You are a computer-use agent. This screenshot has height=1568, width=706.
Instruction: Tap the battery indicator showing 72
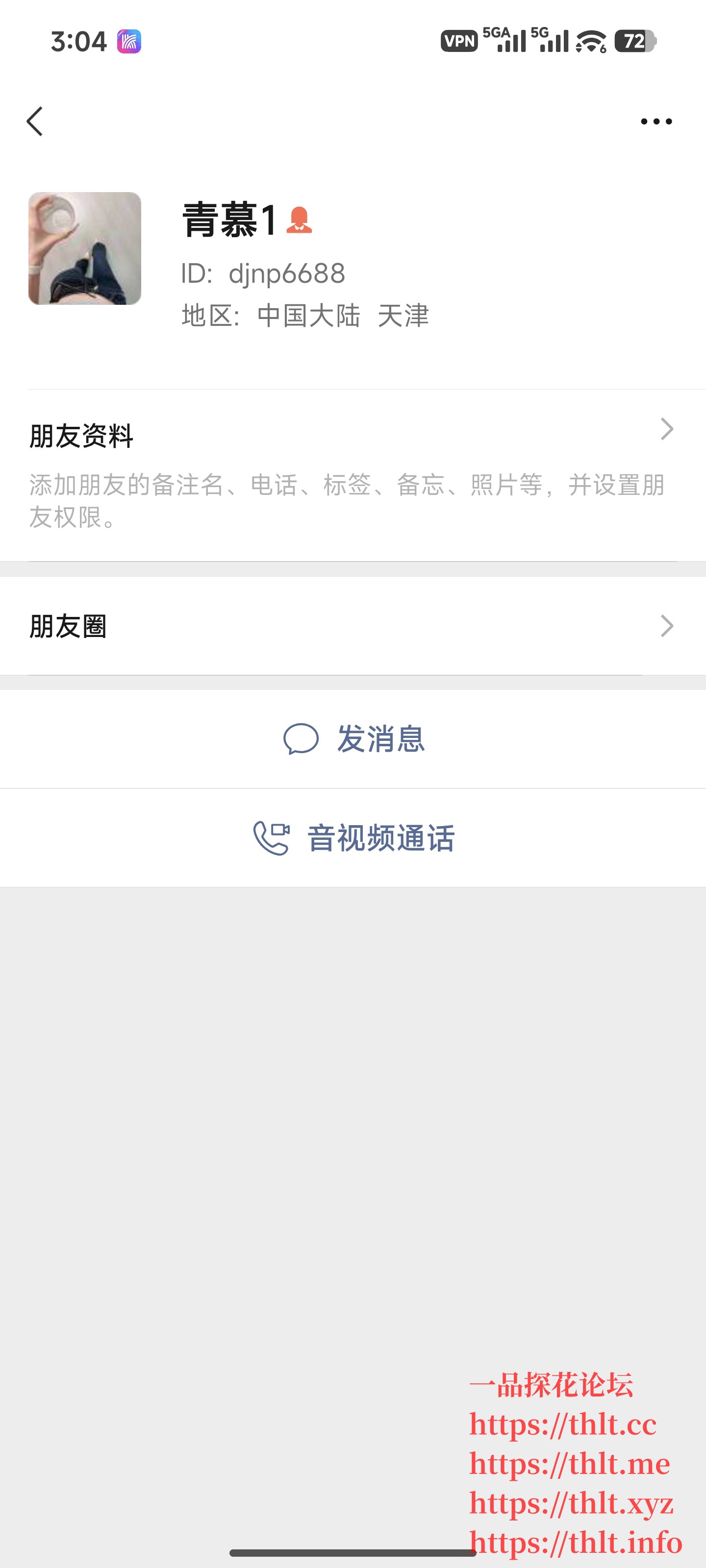[635, 41]
